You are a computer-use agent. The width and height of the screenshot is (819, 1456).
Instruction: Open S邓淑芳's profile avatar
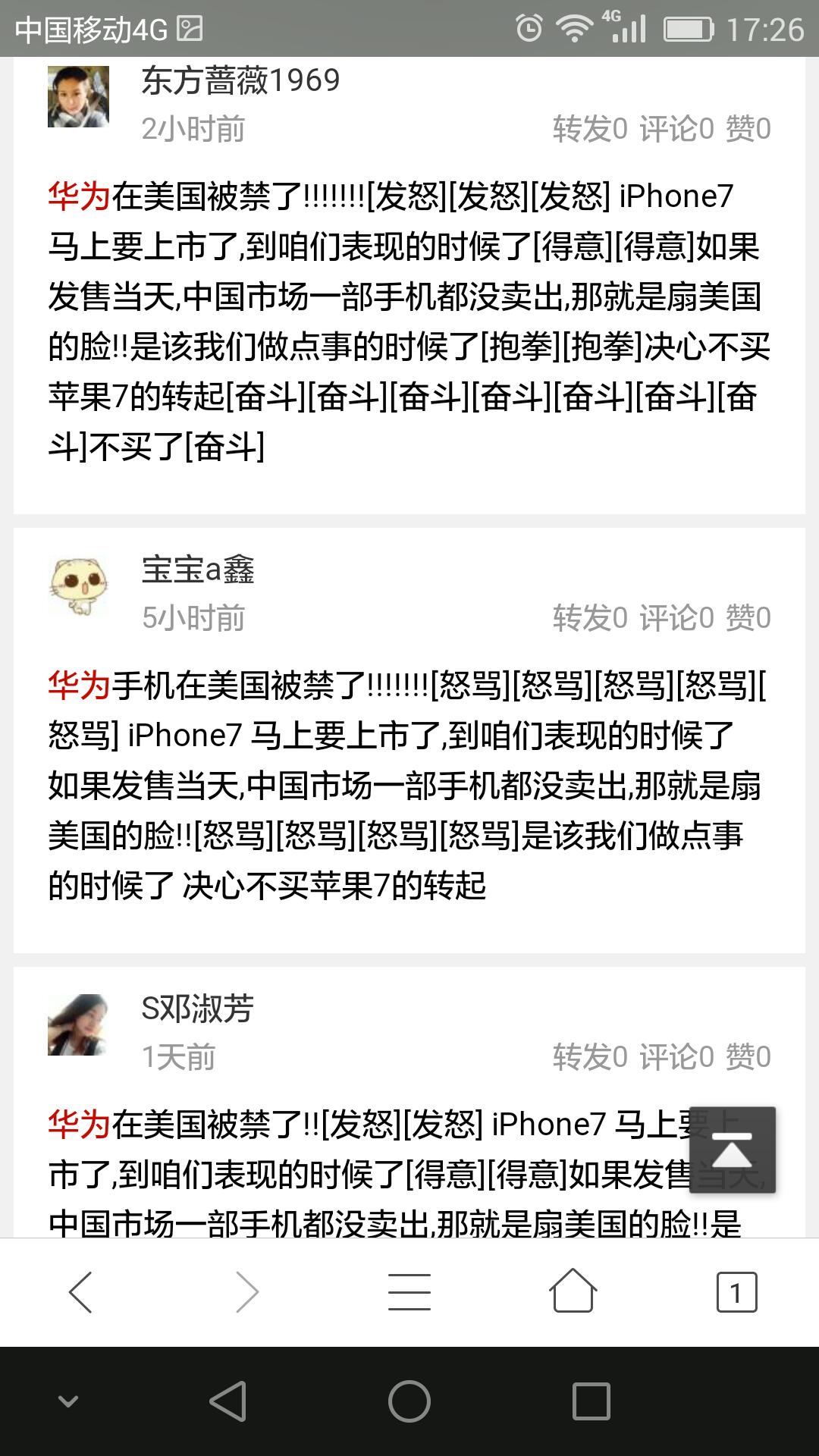(x=78, y=1025)
